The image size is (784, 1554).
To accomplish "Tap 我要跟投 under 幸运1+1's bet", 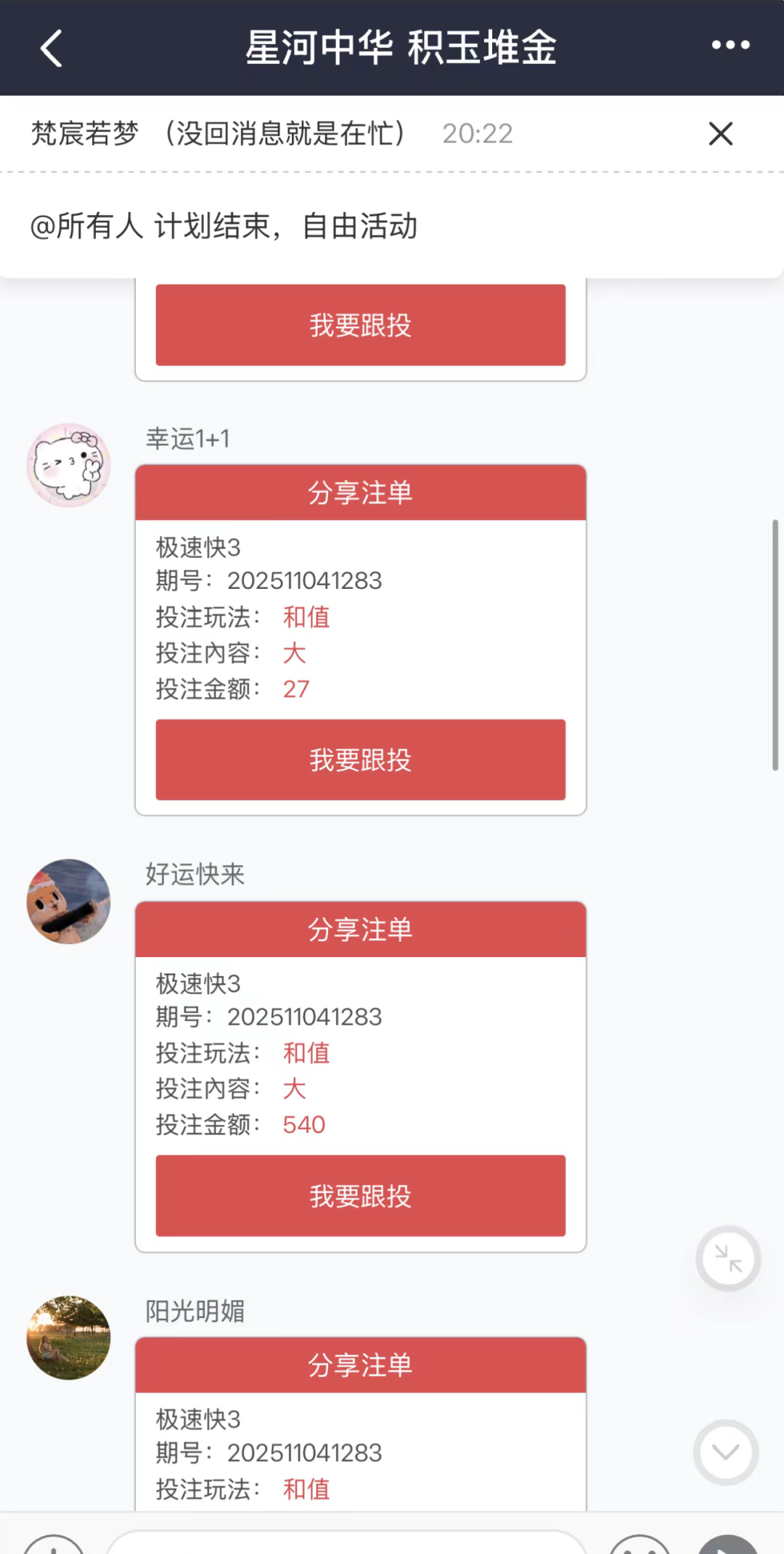I will click(360, 760).
